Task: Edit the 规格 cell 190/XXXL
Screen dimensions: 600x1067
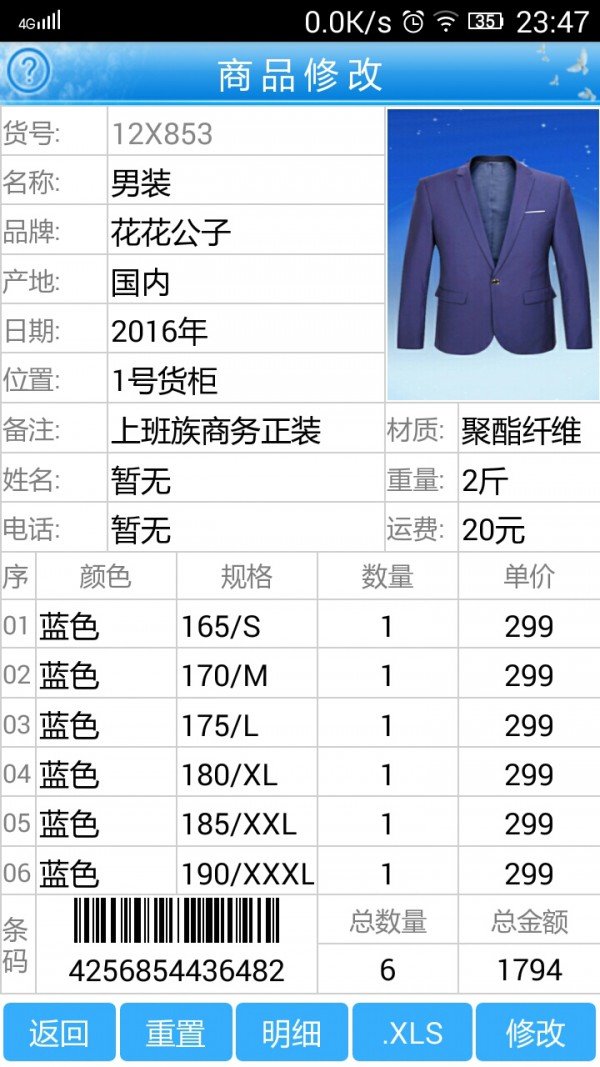Action: [246, 874]
